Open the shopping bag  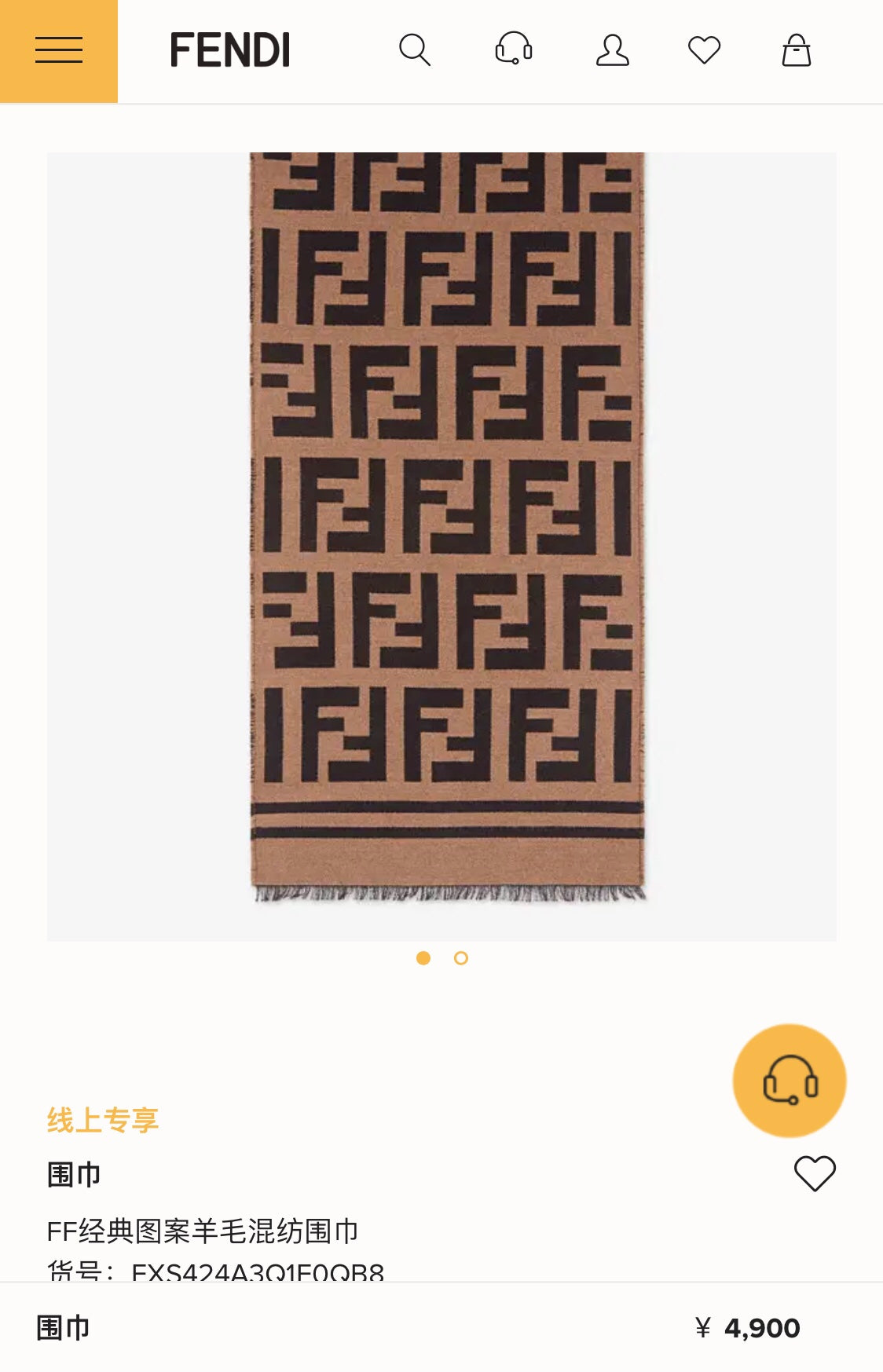(796, 50)
